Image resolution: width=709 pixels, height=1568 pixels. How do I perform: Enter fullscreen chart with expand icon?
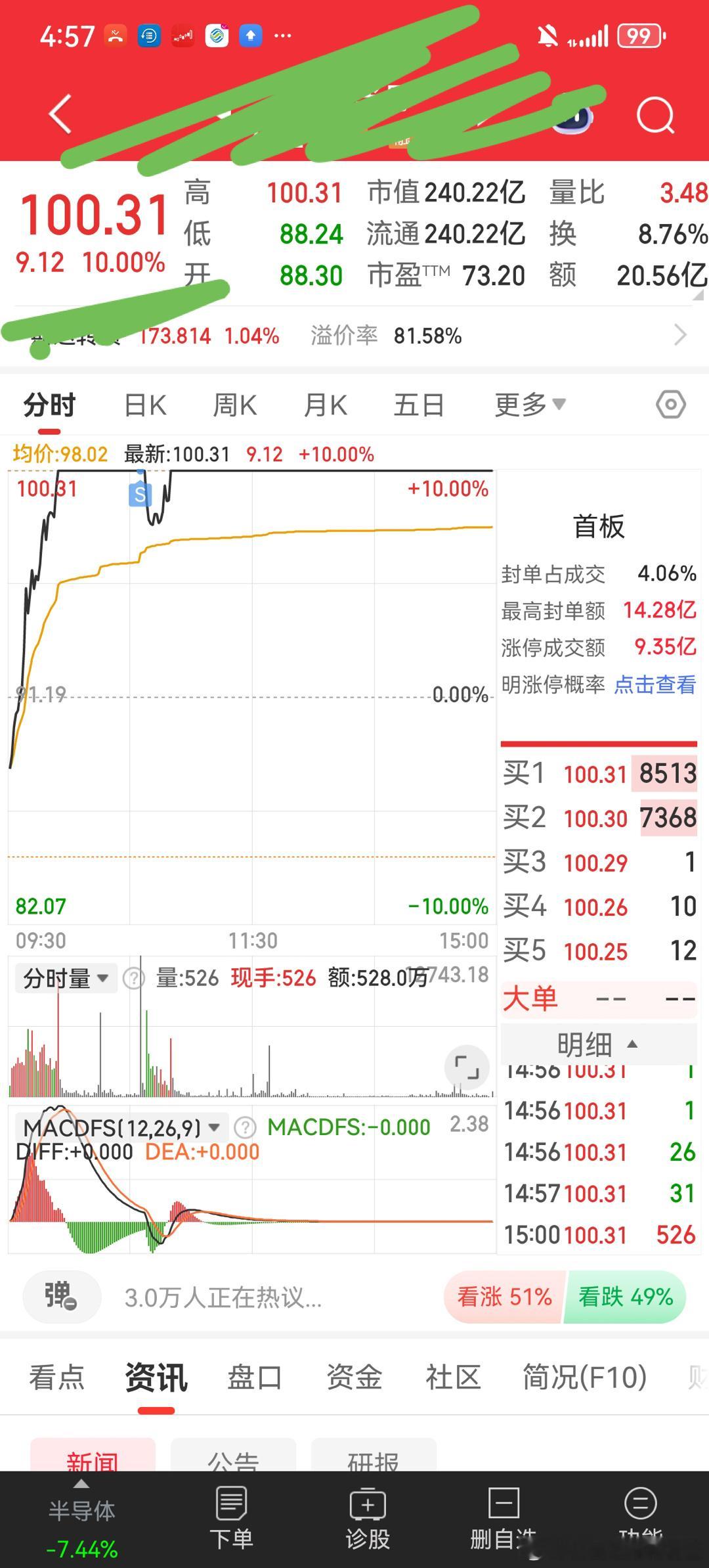[467, 1067]
